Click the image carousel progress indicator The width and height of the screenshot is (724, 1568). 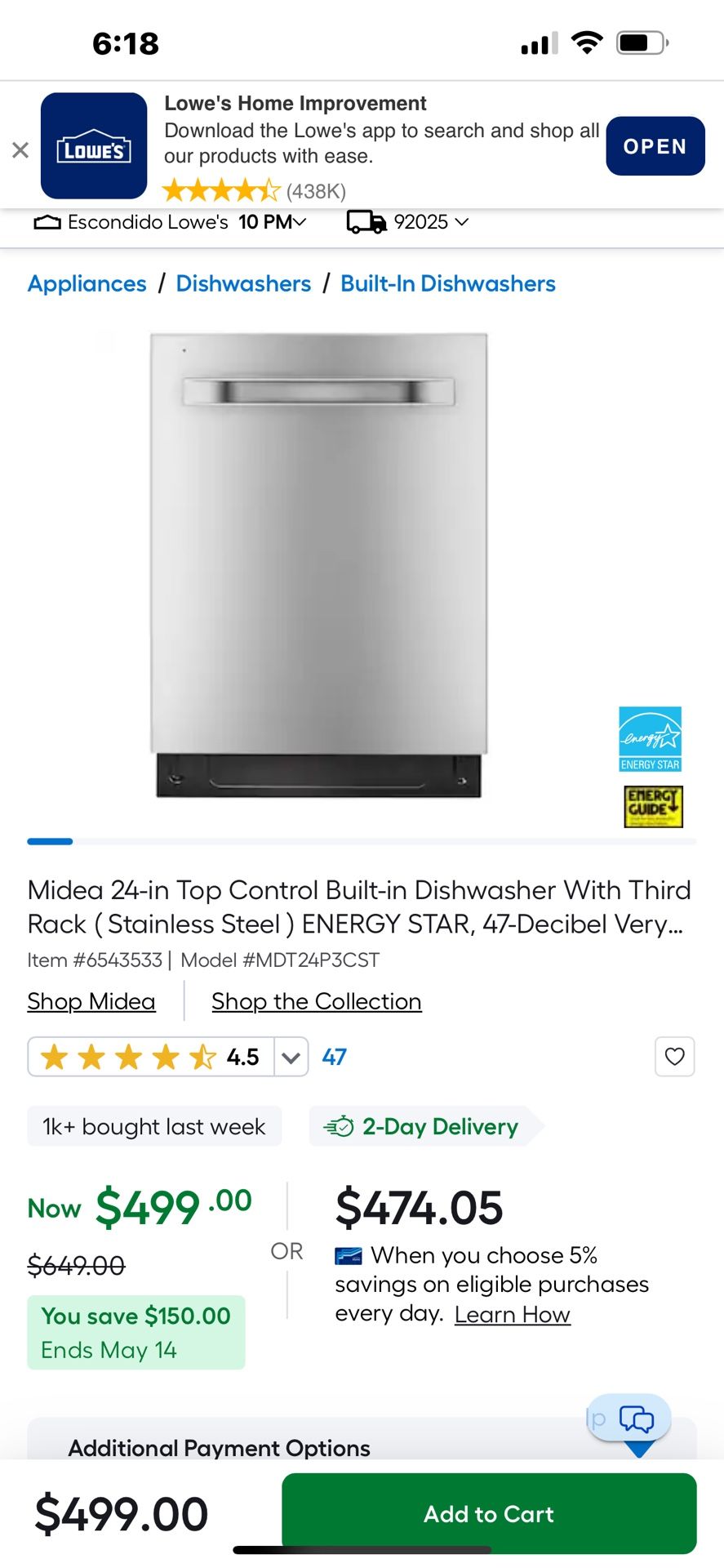50,841
